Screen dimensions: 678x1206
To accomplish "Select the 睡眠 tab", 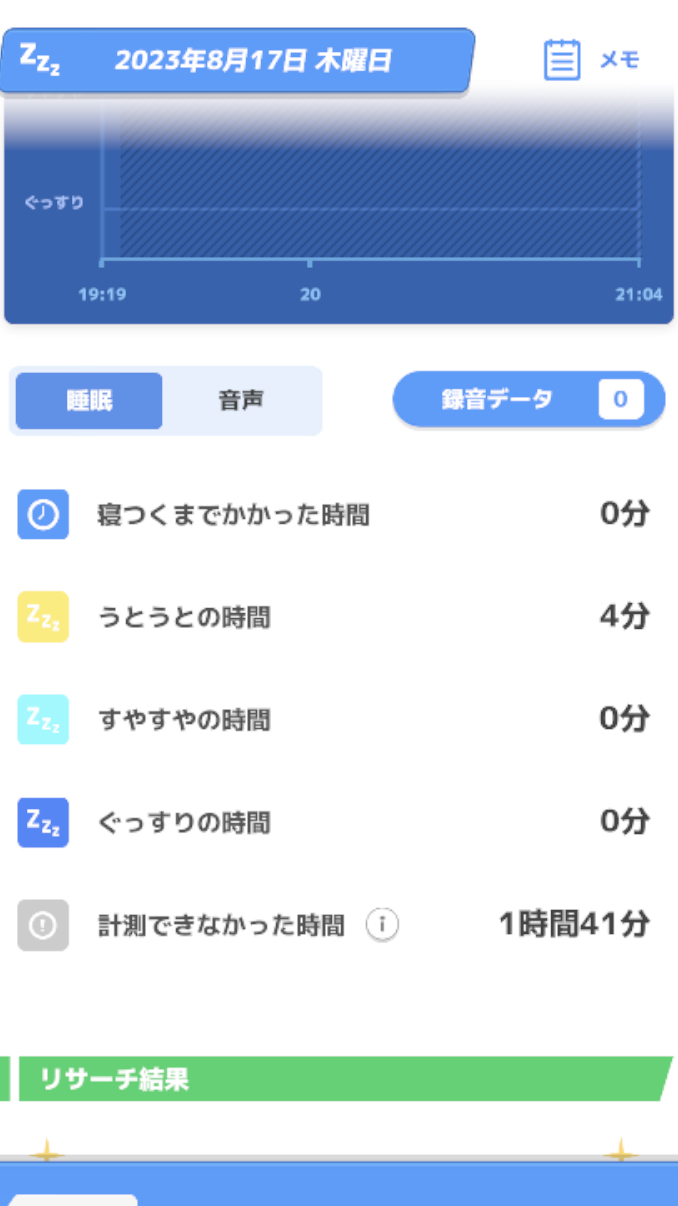I will click(x=90, y=401).
